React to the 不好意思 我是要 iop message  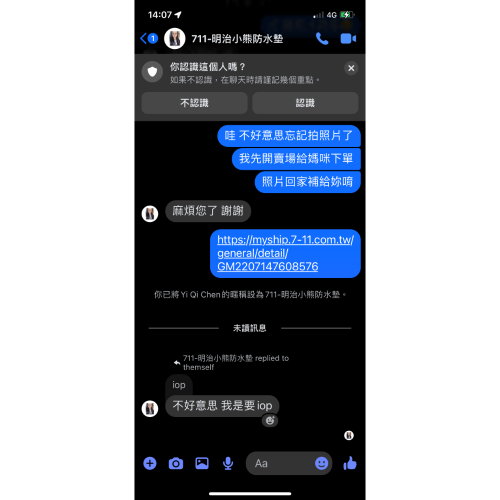270,421
